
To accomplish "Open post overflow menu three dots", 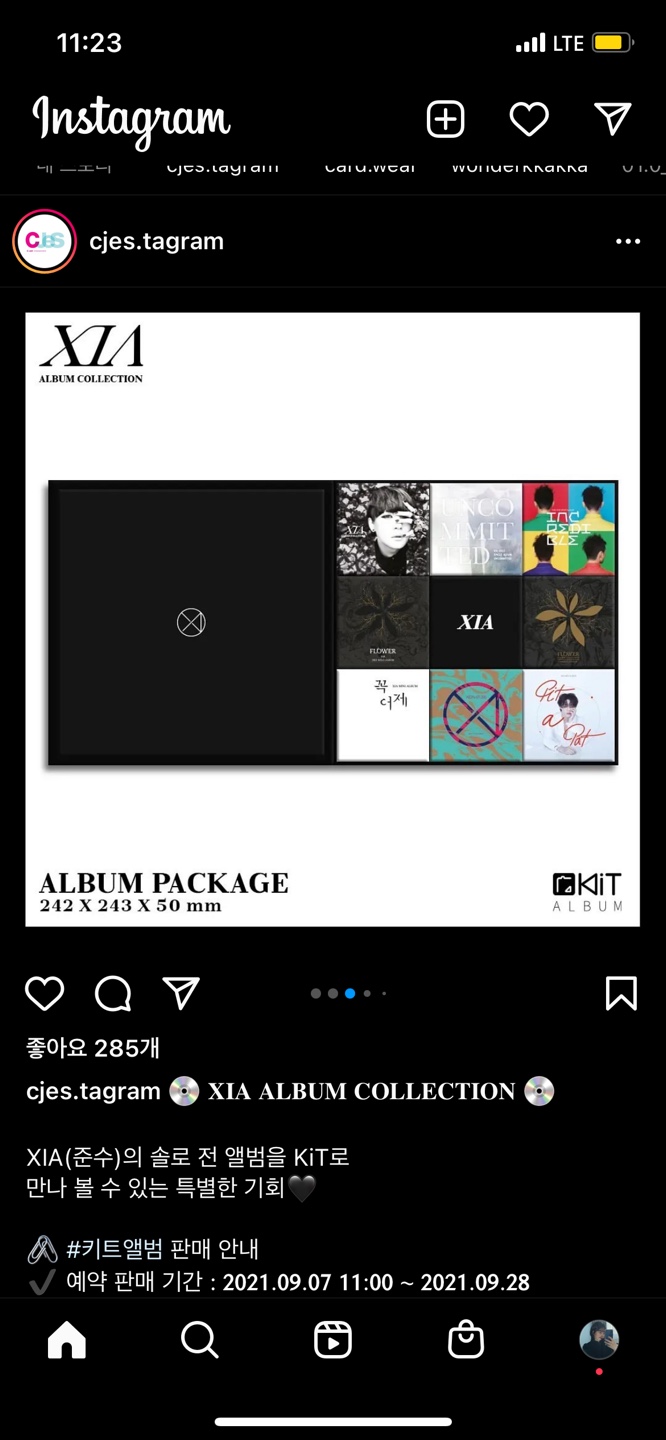I will pos(627,241).
